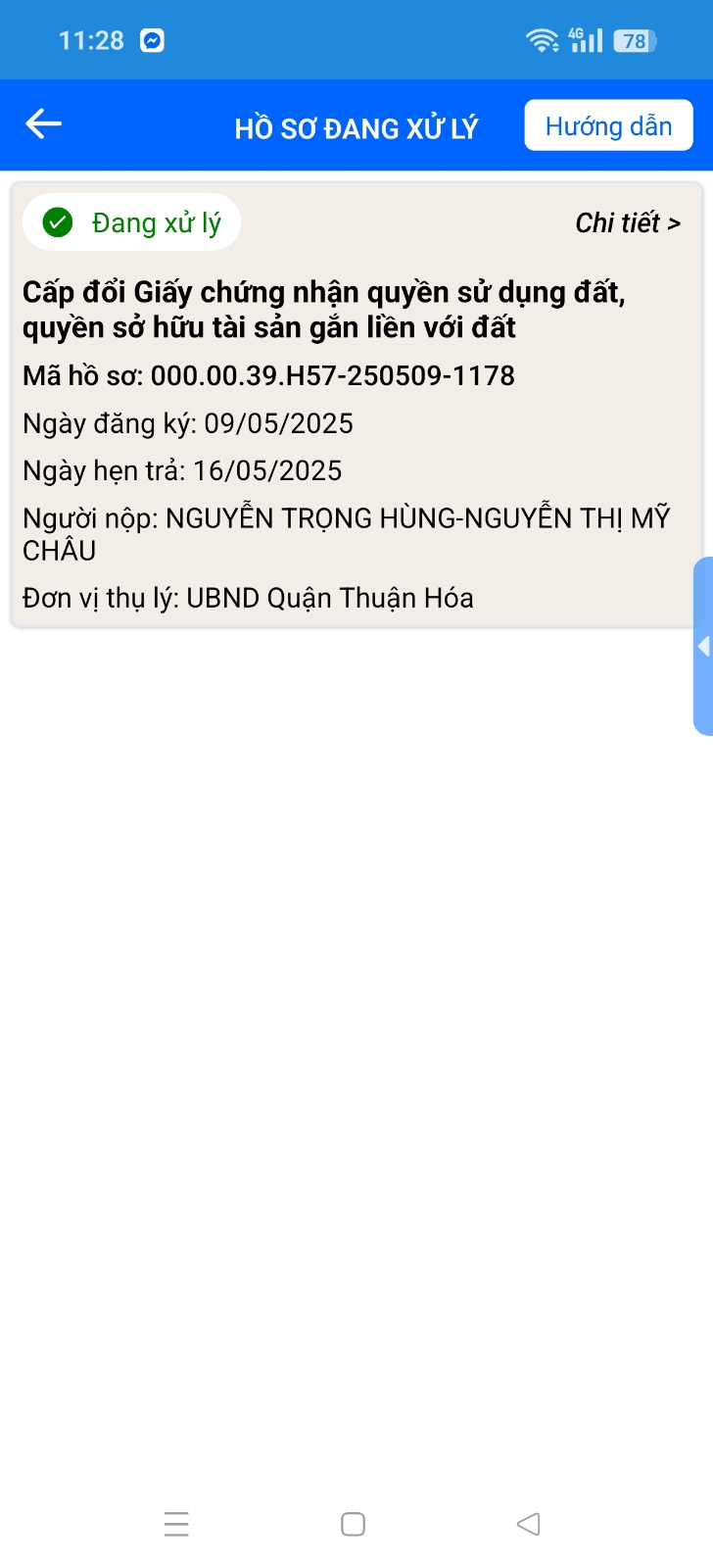
Task: Open the Cấp đổi Giấy chứng nhận record card
Action: [x=356, y=405]
